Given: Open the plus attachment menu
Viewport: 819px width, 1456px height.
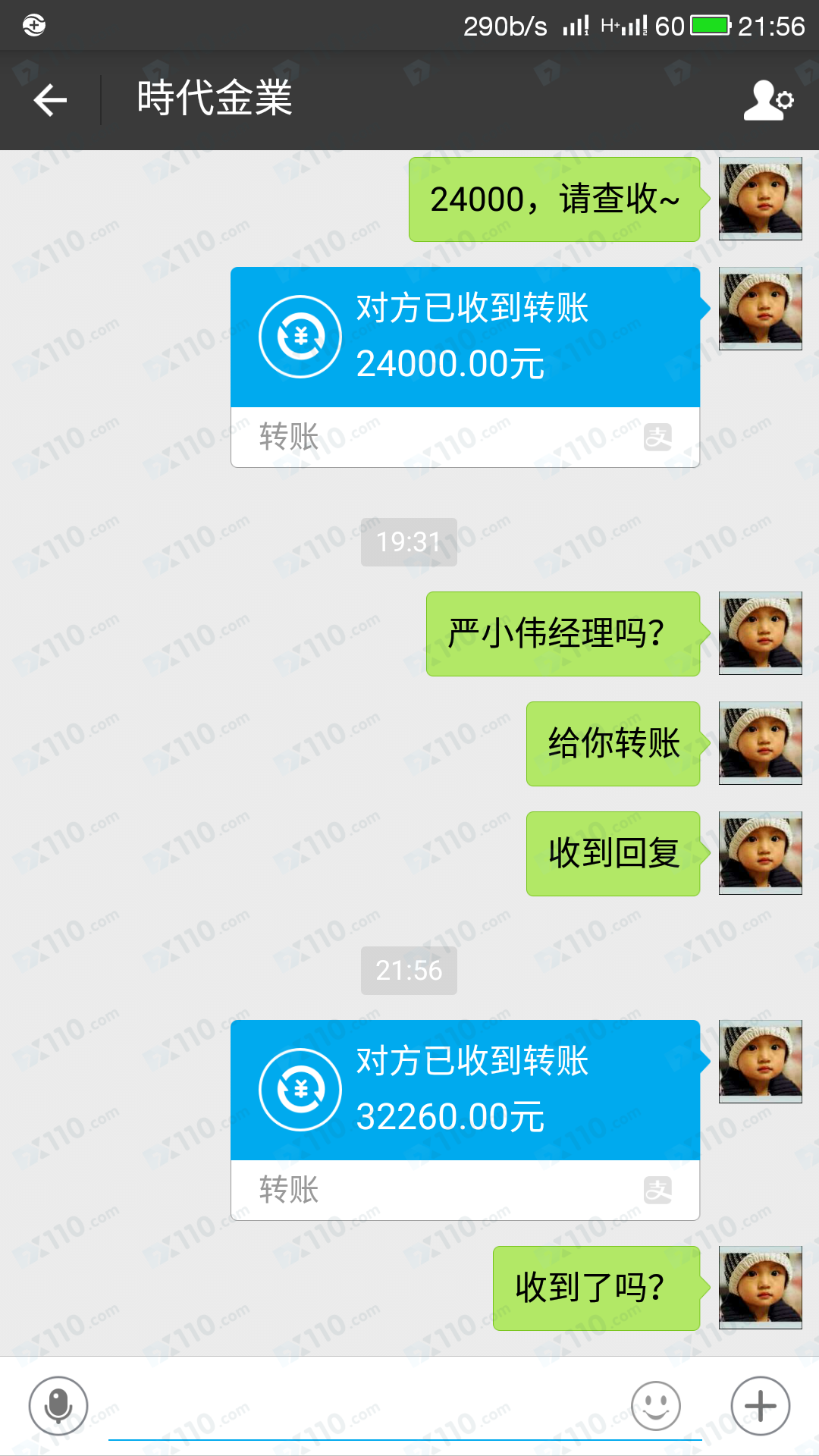Looking at the screenshot, I should (x=760, y=1406).
